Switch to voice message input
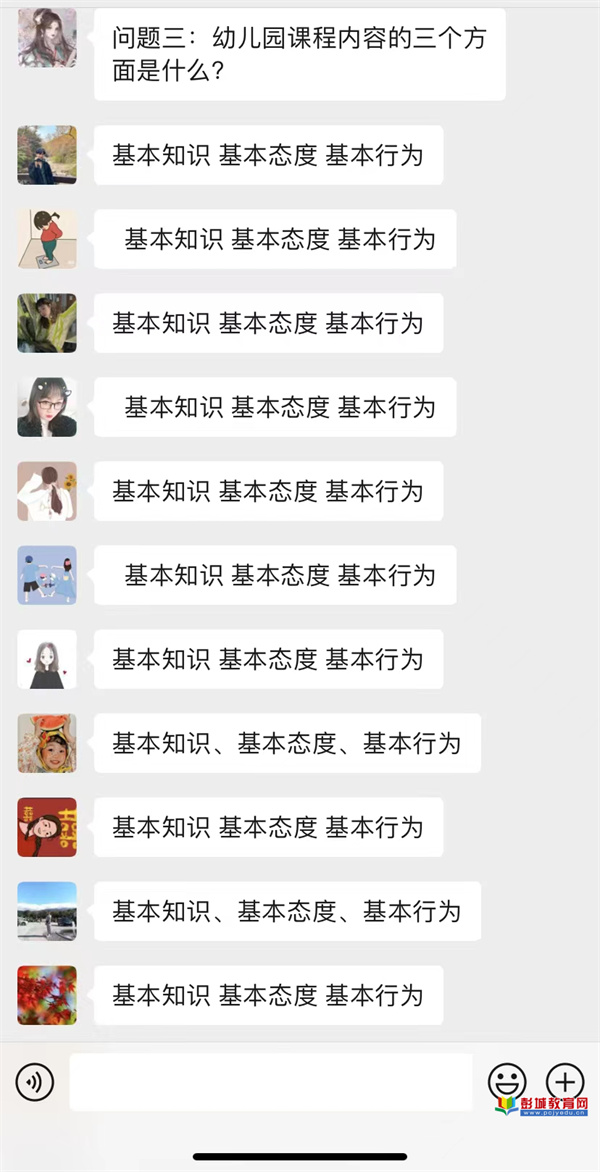600x1172 pixels. (36, 1081)
